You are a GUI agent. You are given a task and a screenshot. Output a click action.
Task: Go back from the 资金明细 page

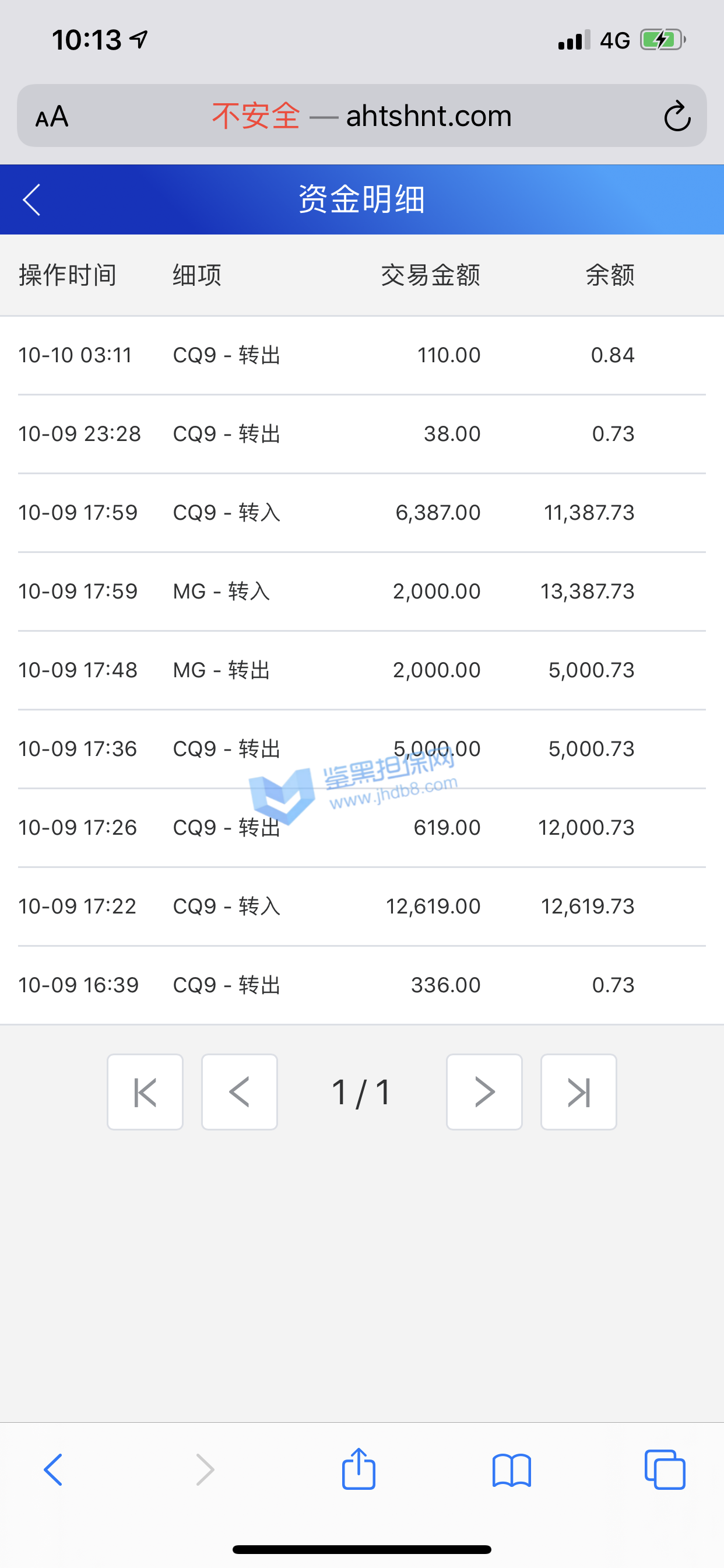[x=31, y=199]
